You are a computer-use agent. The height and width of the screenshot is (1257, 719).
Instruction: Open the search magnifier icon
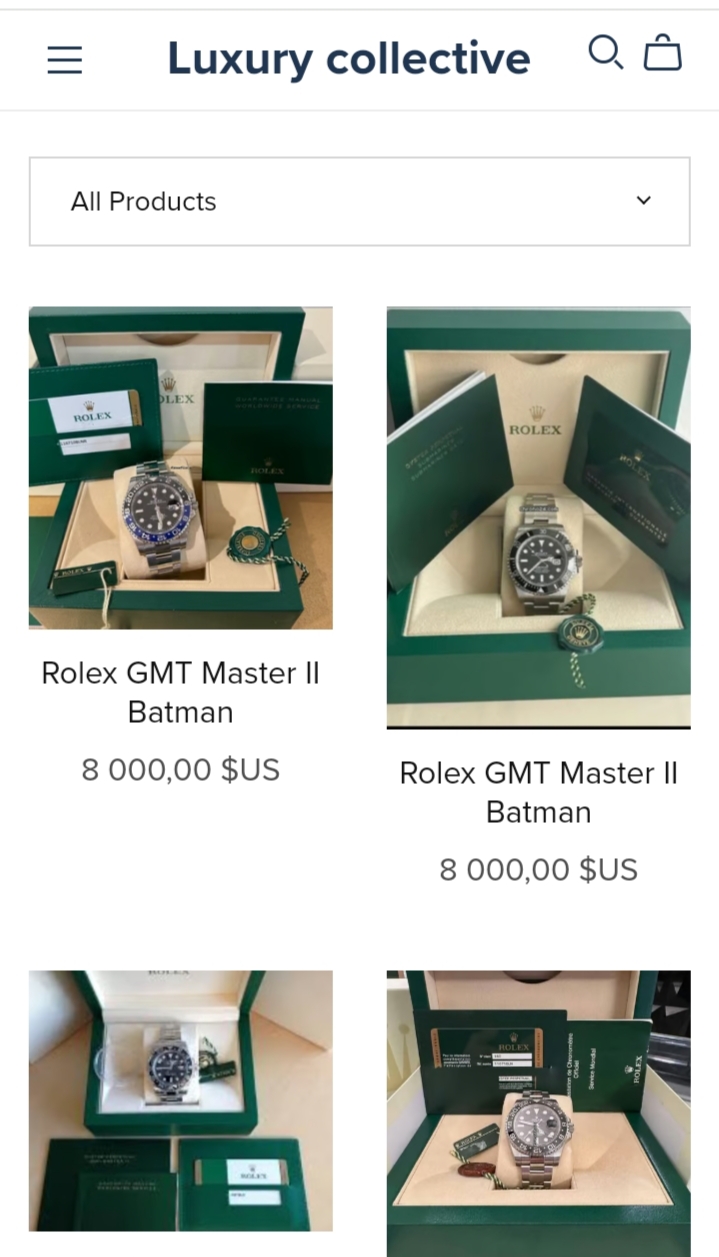(x=605, y=52)
